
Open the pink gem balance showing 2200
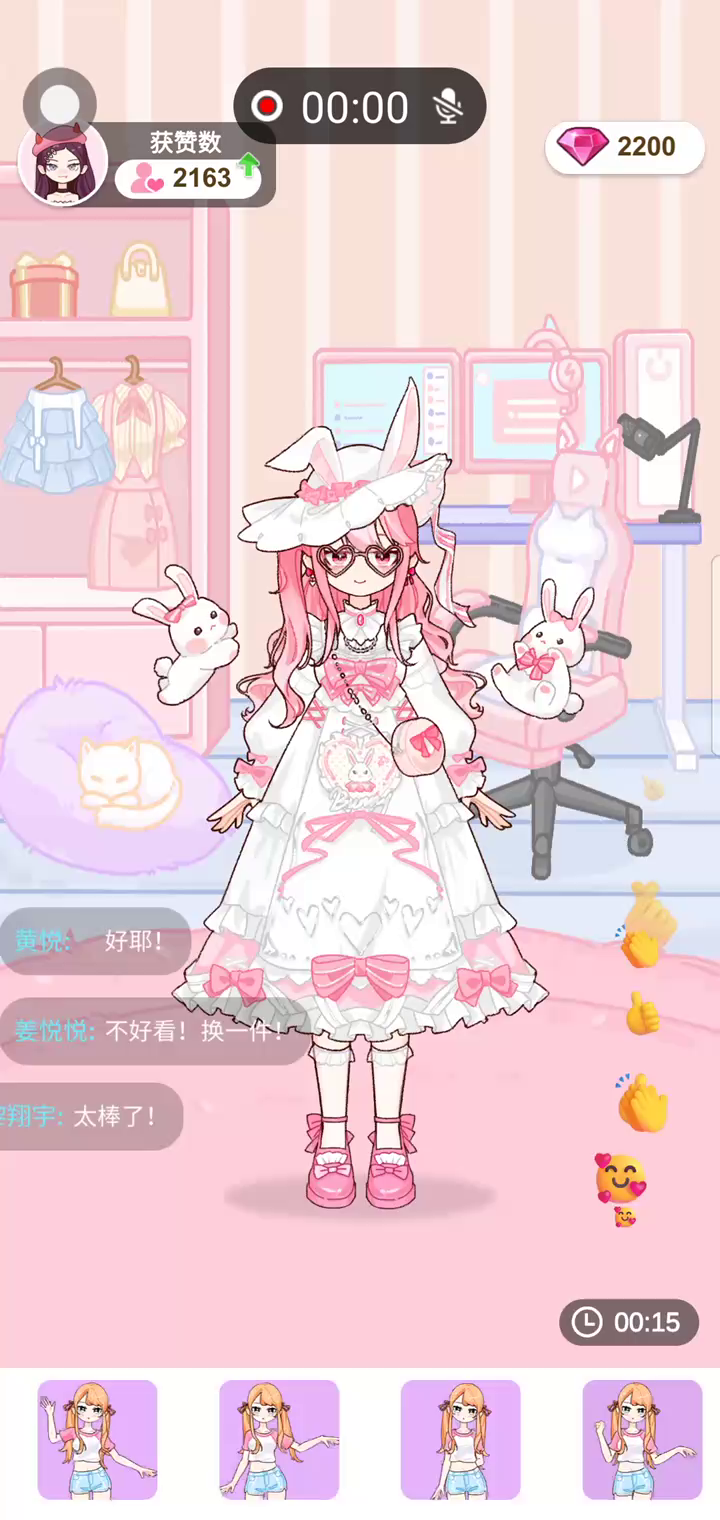coord(625,147)
